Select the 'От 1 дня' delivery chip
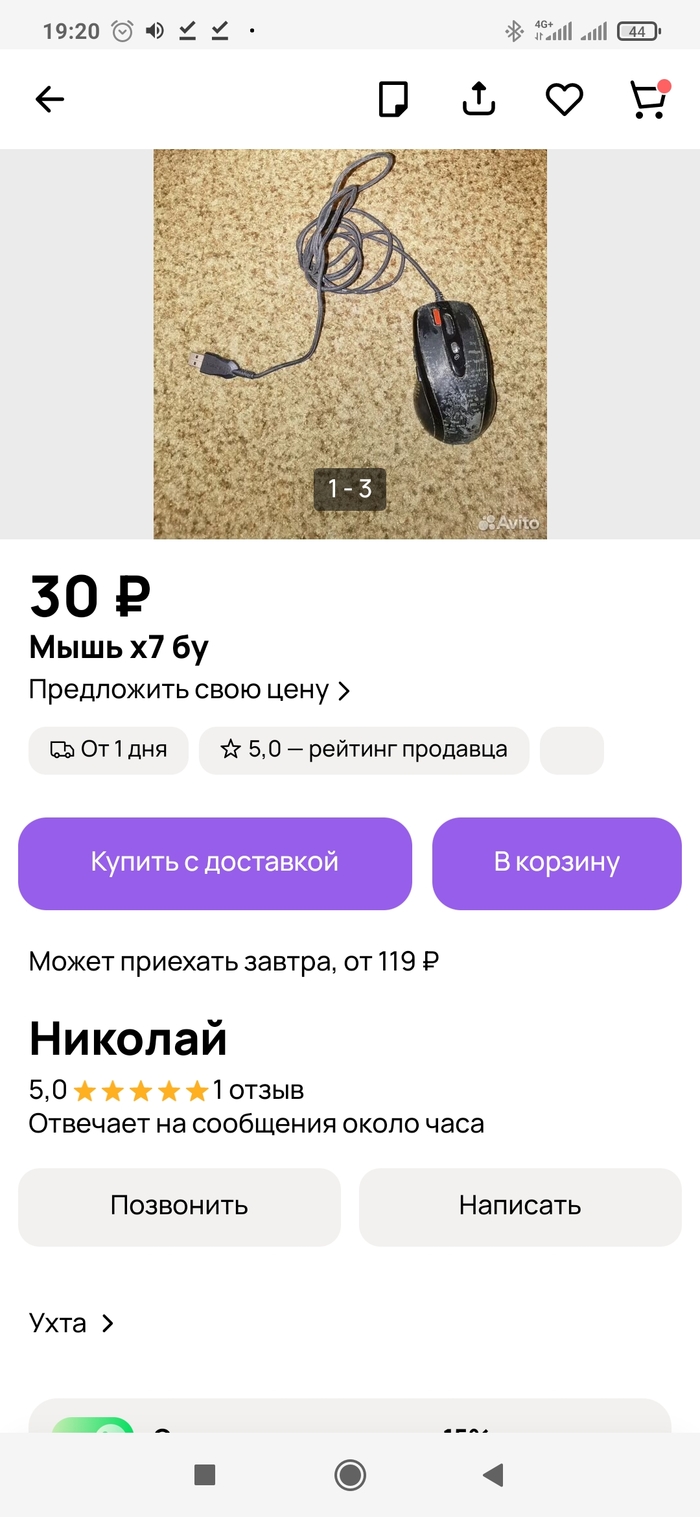The image size is (700, 1517). 108,750
